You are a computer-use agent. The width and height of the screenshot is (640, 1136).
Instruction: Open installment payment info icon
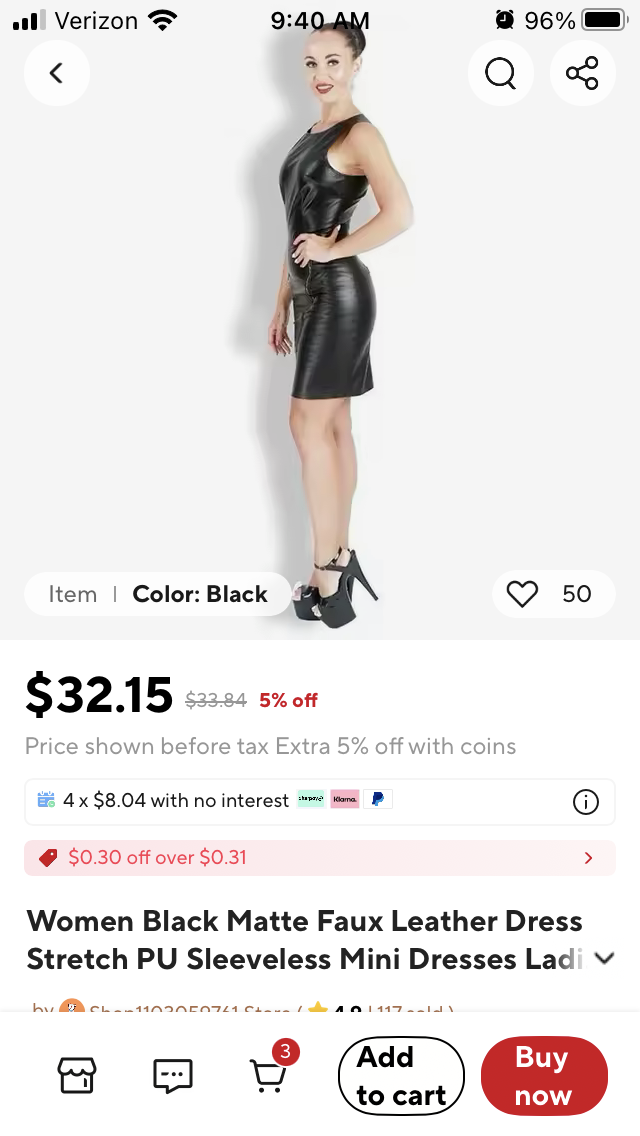coord(585,801)
